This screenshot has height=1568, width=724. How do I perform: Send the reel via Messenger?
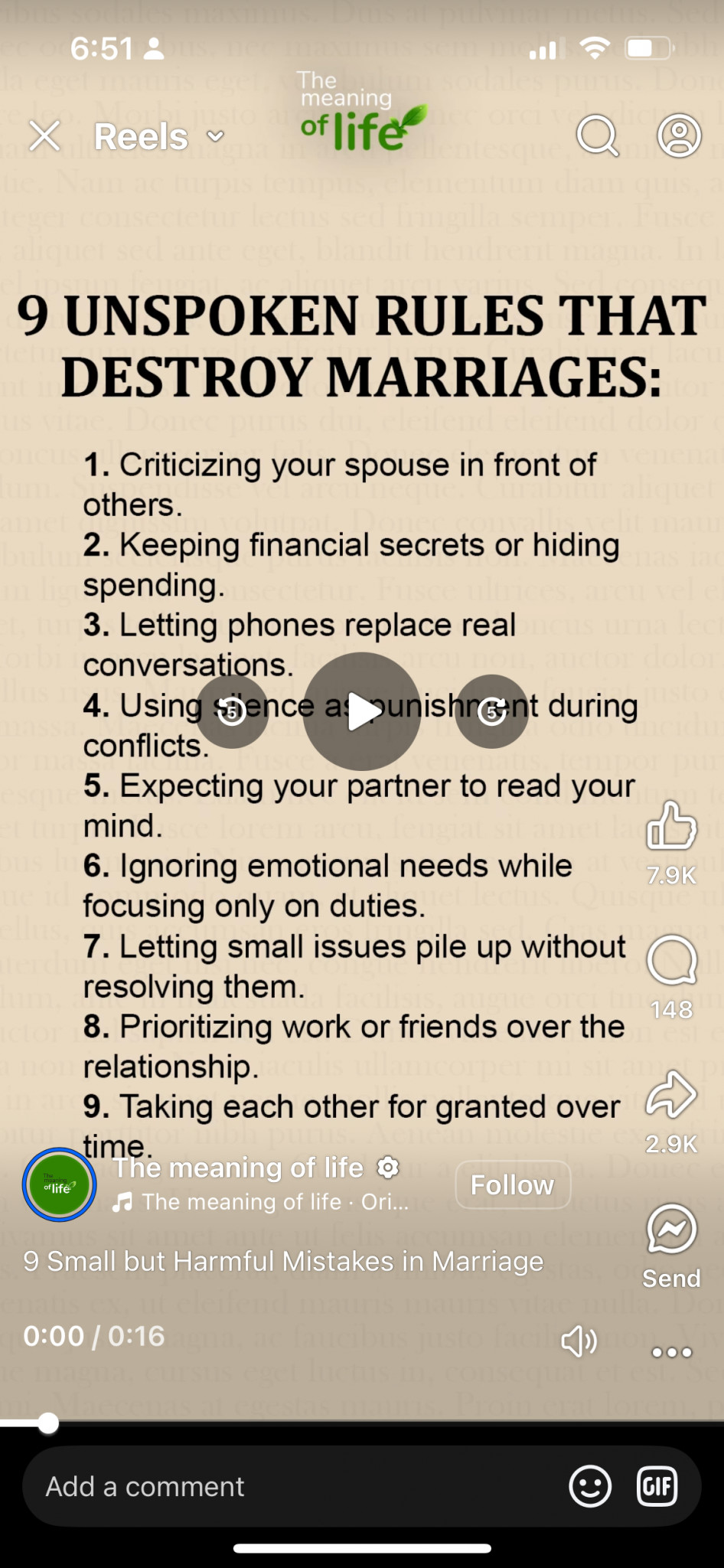[671, 1230]
